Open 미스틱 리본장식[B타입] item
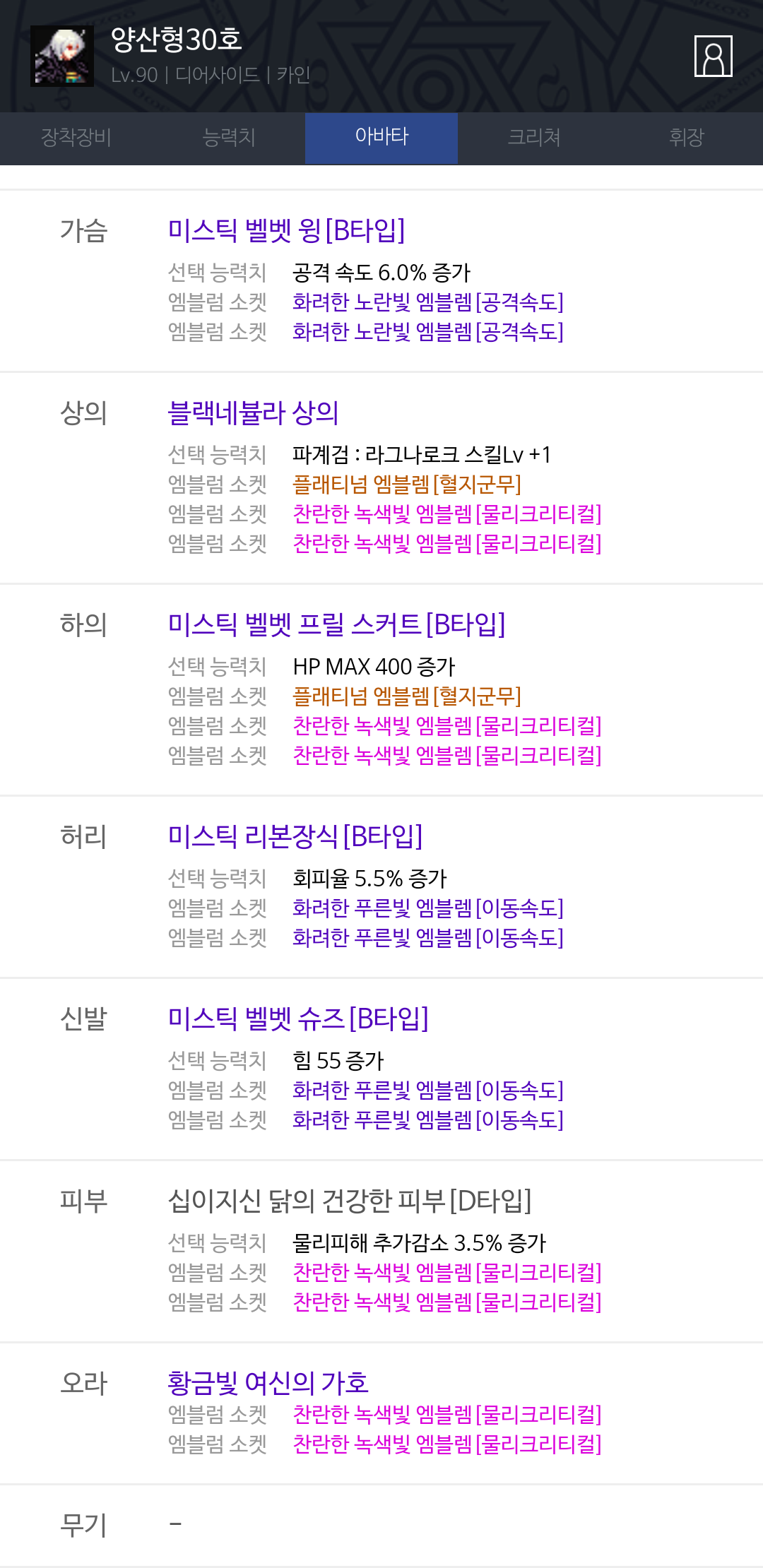Image resolution: width=763 pixels, height=1568 pixels. coord(295,836)
